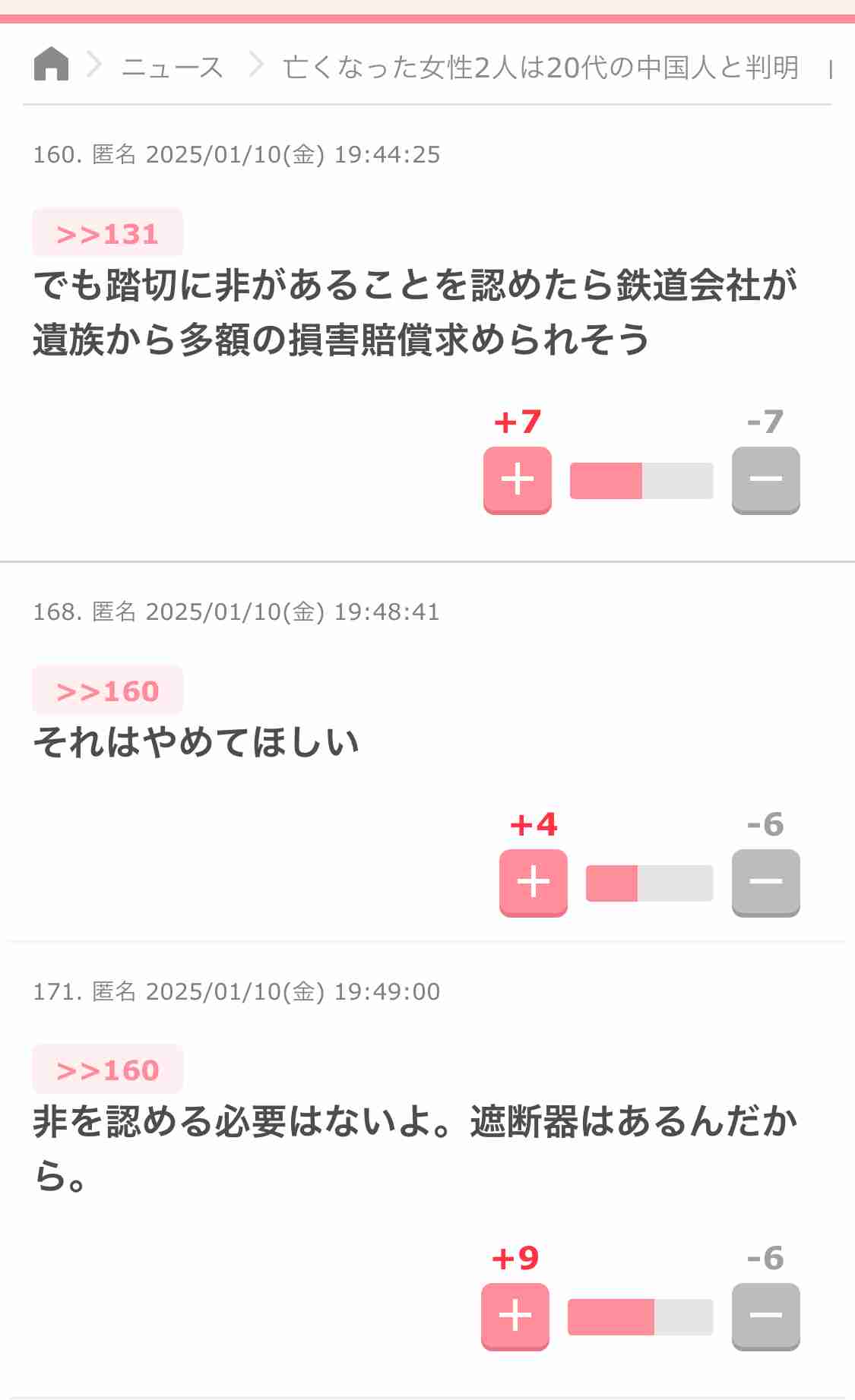
Task: Click the minus icon under comment 171
Action: click(765, 1315)
